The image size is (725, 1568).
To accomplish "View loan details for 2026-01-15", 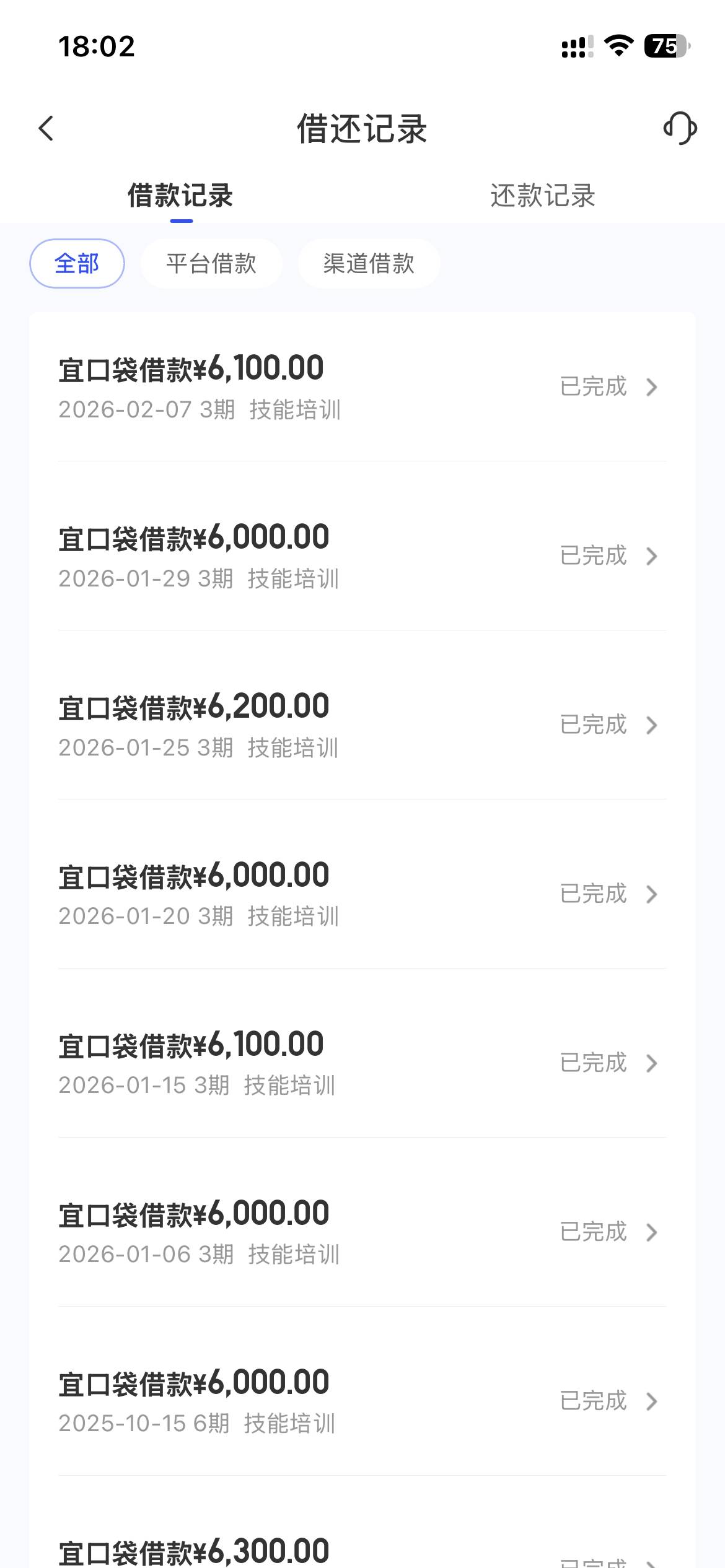I will click(x=362, y=1063).
